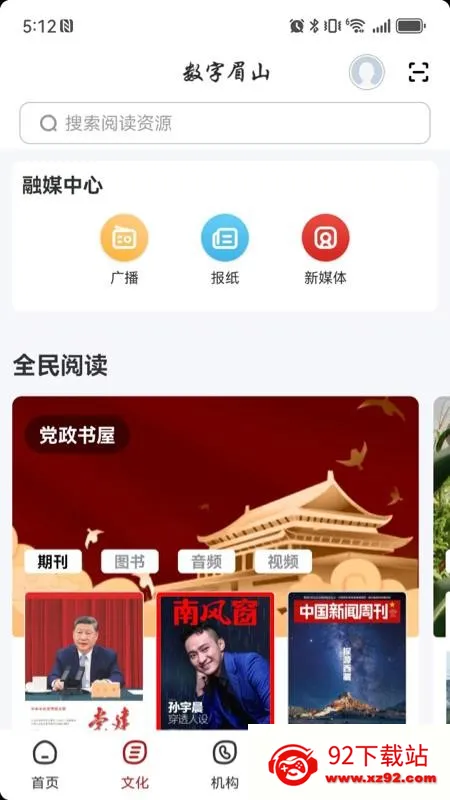Image resolution: width=450 pixels, height=800 pixels.
Task: Select the 文化 bottom tab
Action: [135, 765]
